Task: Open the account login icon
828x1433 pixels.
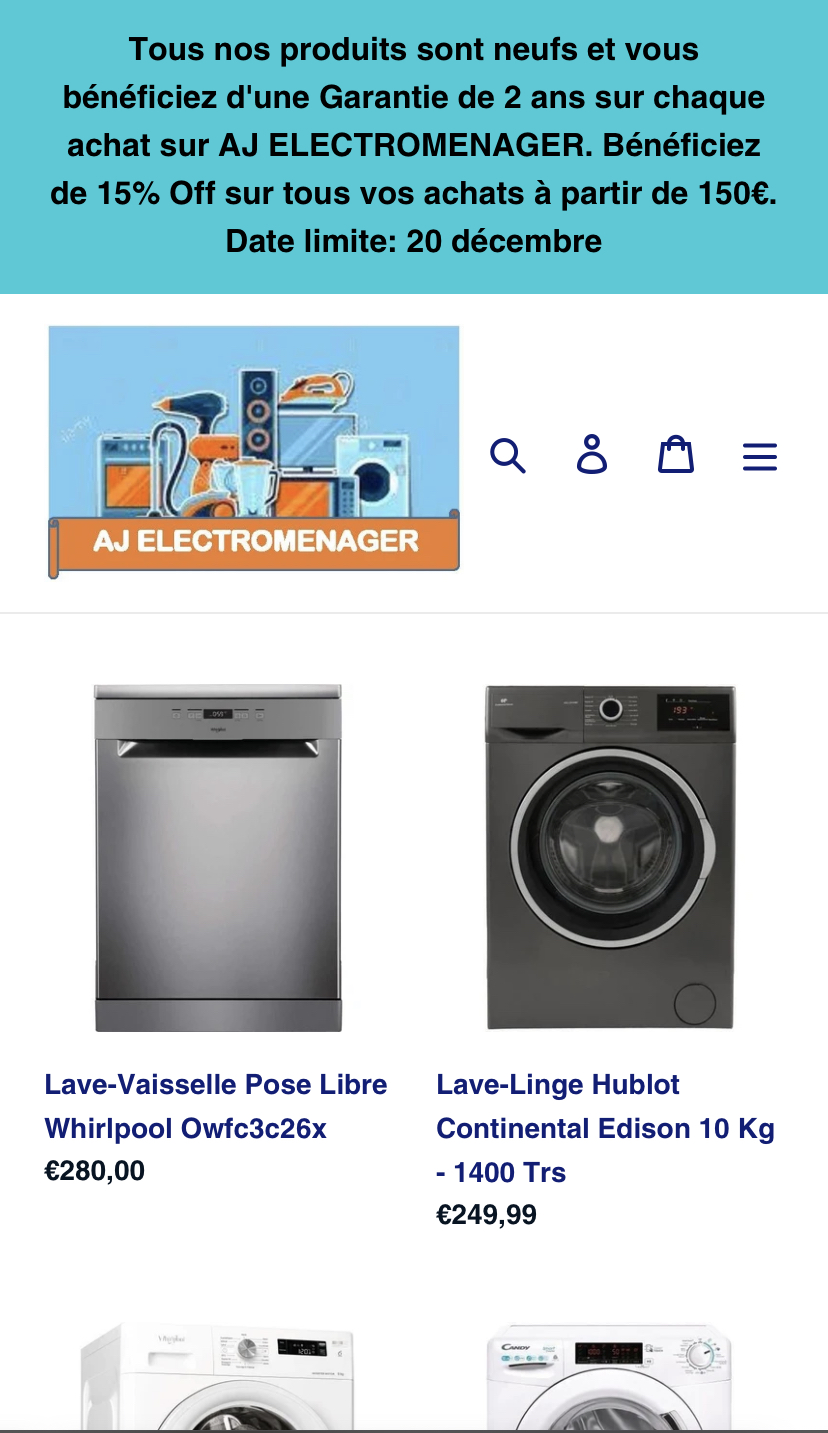Action: click(x=592, y=455)
